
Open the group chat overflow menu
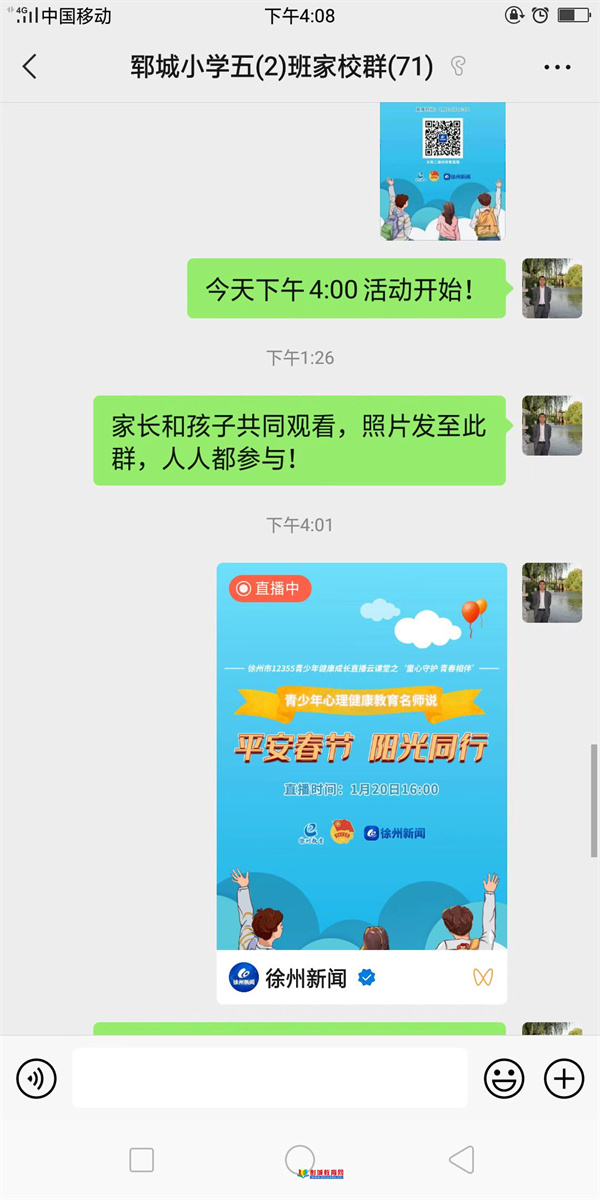tap(557, 67)
